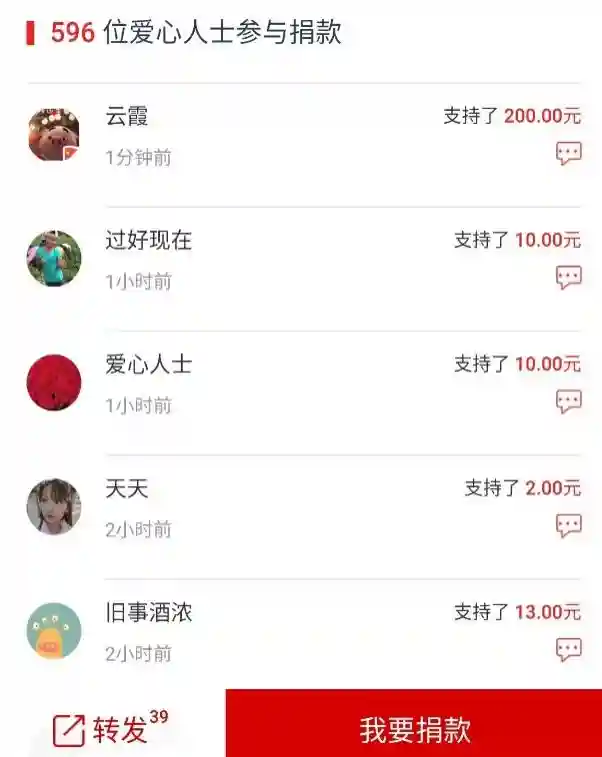Image resolution: width=602 pixels, height=757 pixels.
Task: Open 天天's avatar
Action: [x=54, y=507]
